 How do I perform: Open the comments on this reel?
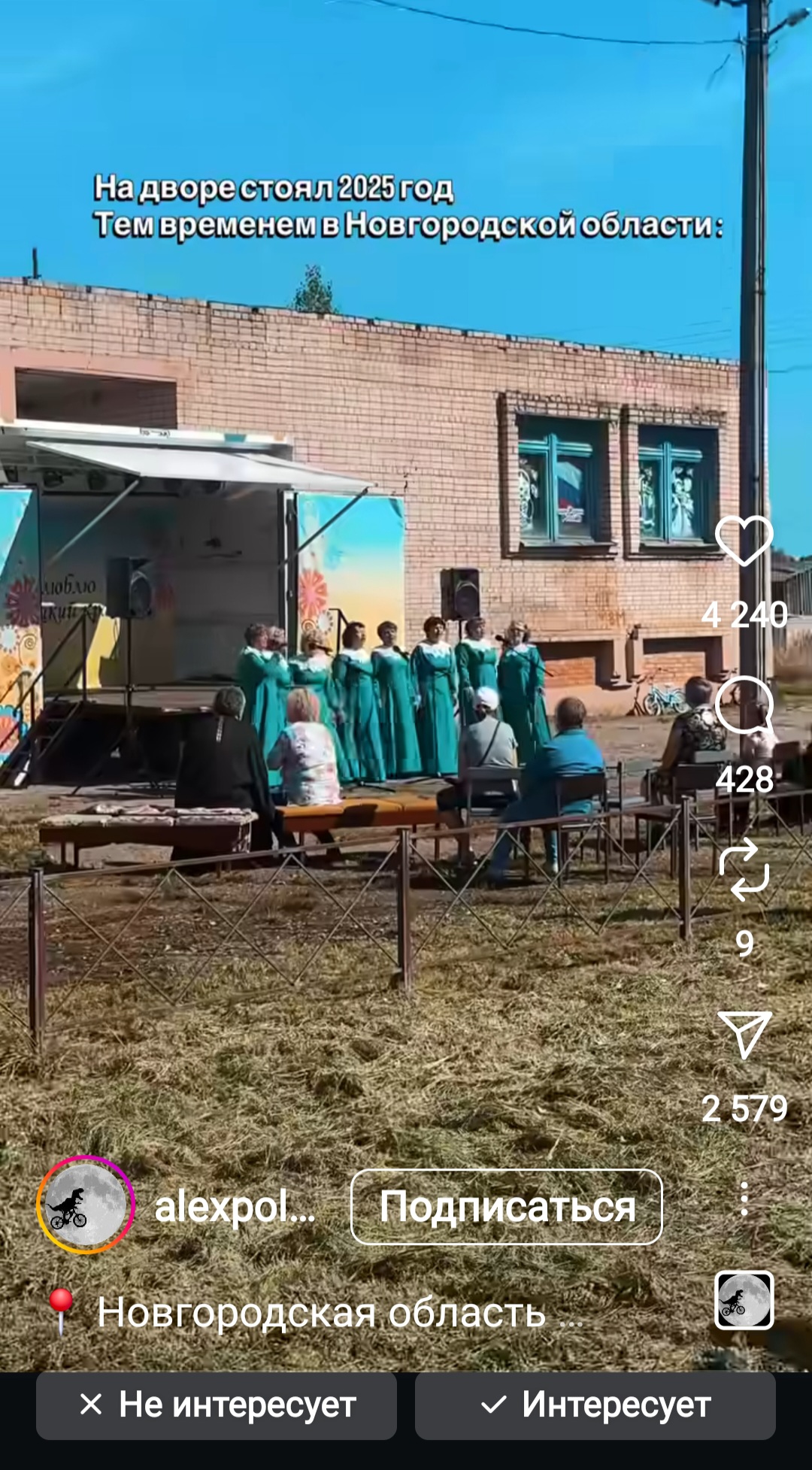[744, 706]
